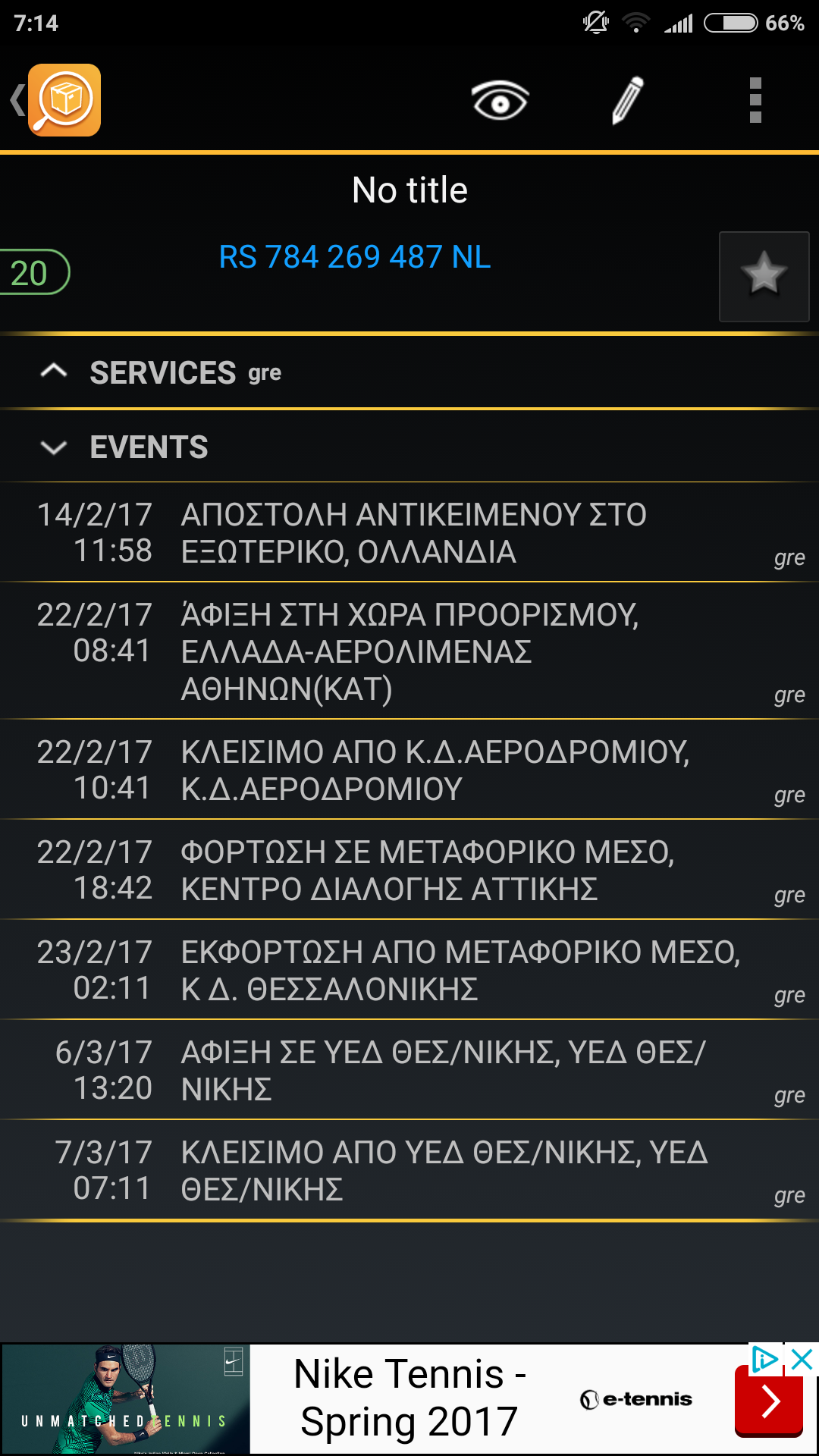This screenshot has width=819, height=1456.
Task: Open the overflow menu
Action: coord(755,100)
